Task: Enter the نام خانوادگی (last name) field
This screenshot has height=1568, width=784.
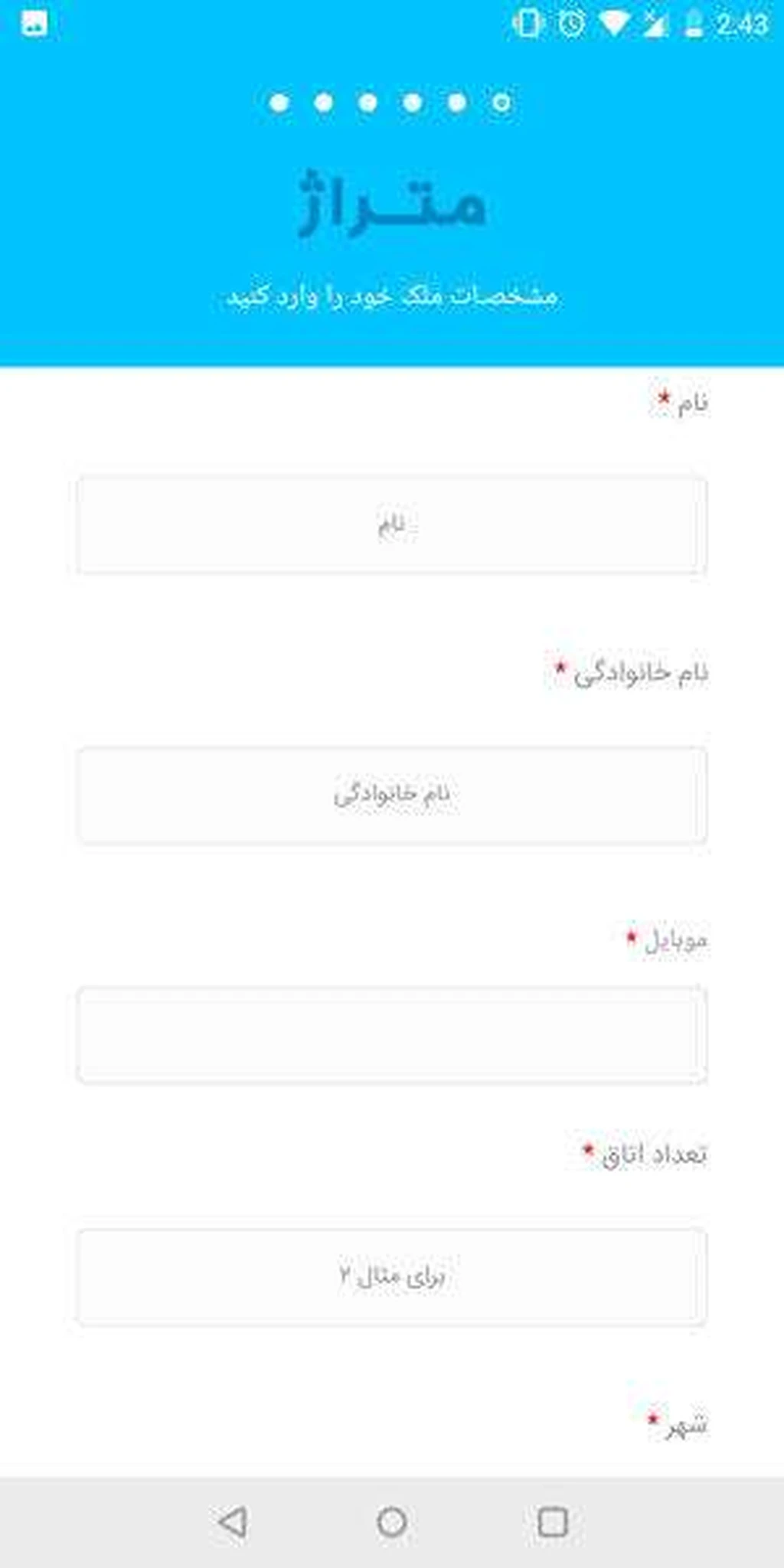Action: click(x=391, y=795)
